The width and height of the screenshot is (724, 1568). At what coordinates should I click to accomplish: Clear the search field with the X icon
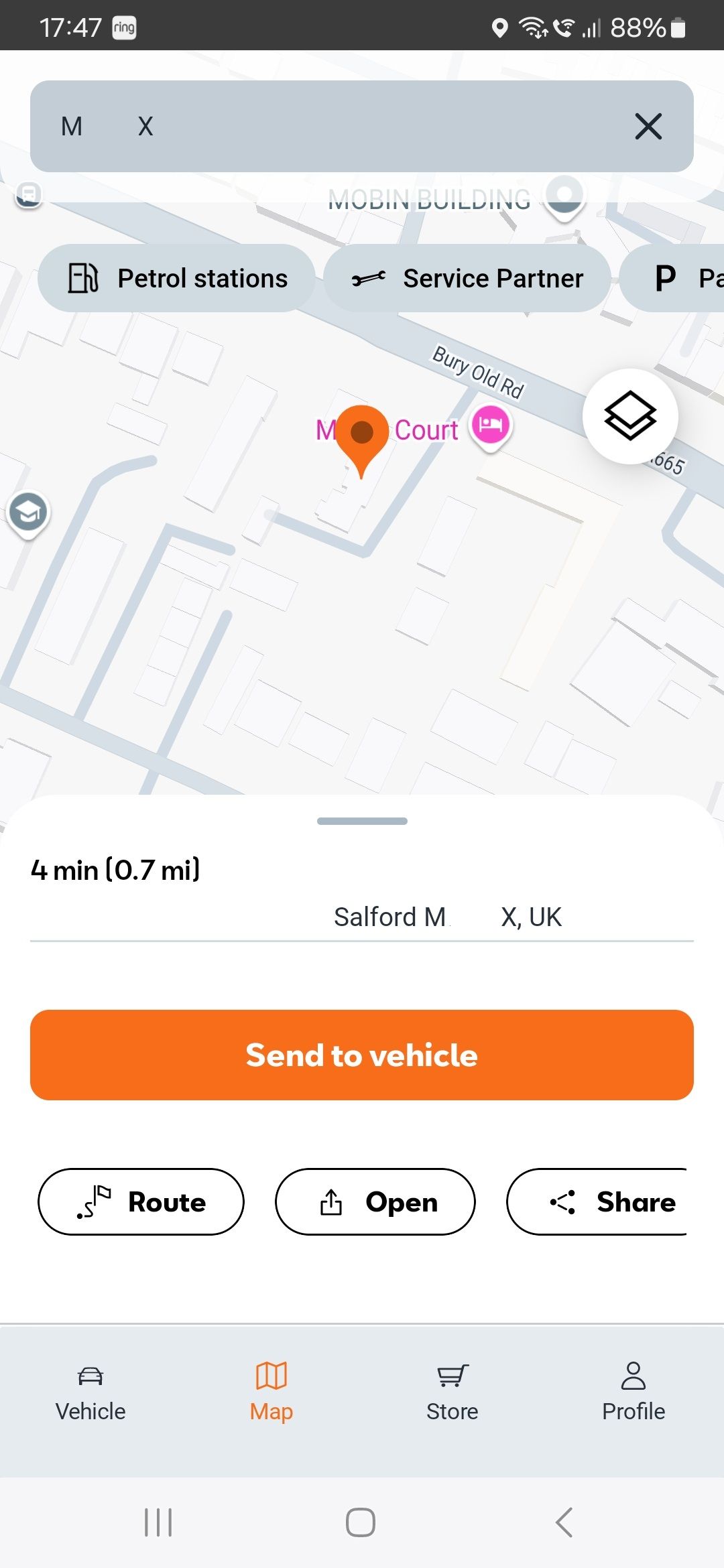648,126
